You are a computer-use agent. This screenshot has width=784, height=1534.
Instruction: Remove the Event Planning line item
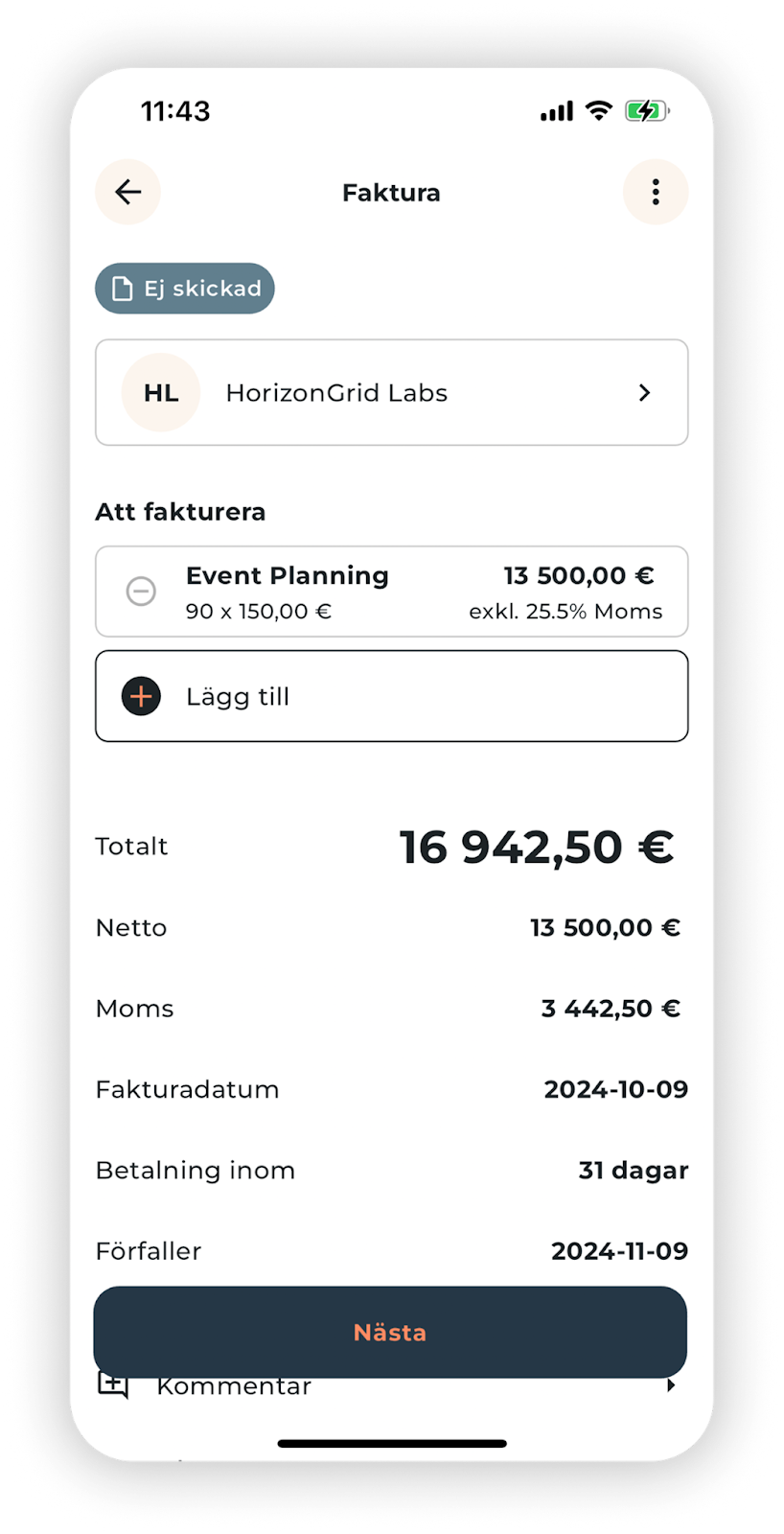pos(141,592)
